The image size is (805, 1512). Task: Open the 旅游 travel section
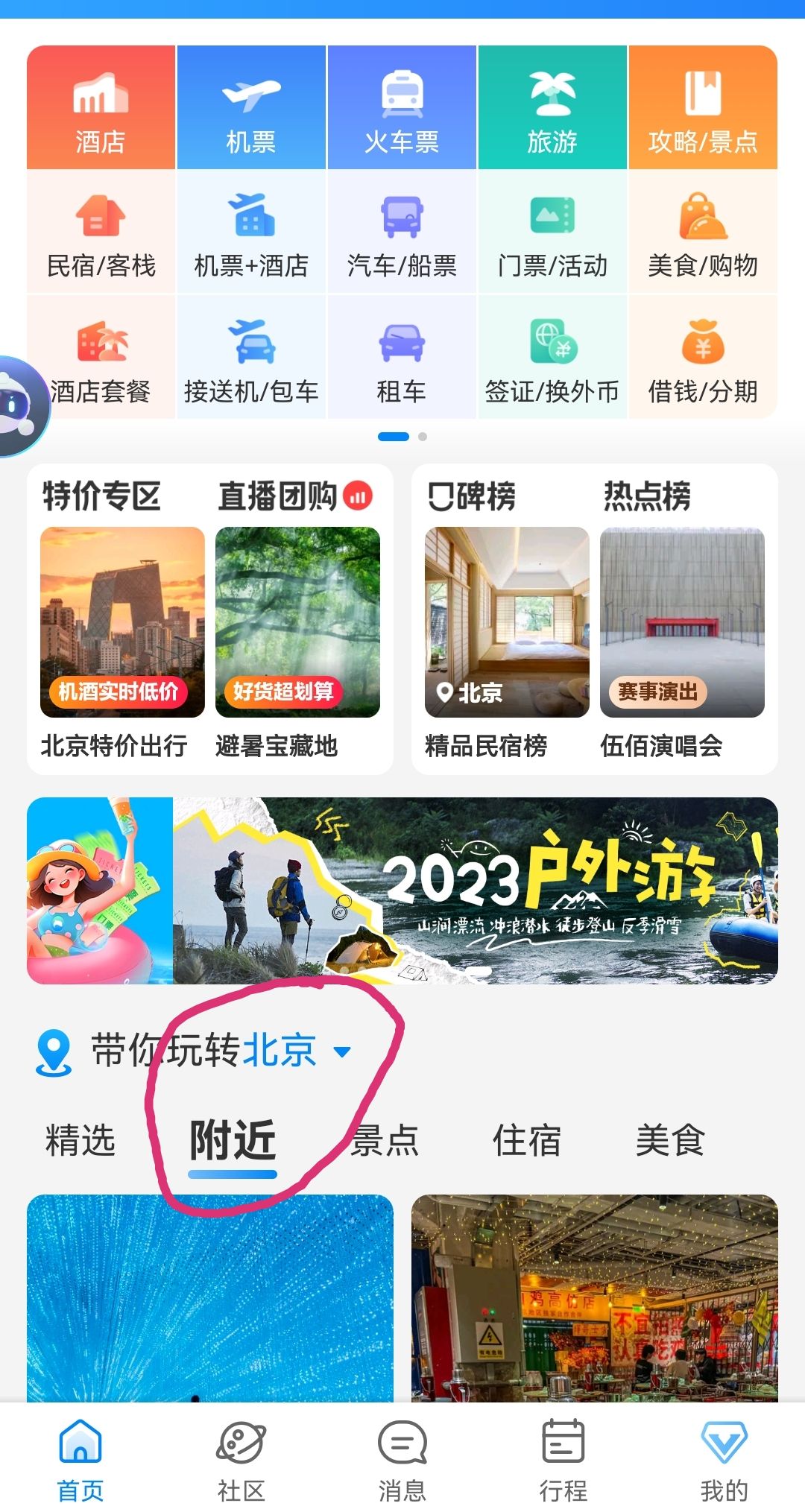(552, 108)
